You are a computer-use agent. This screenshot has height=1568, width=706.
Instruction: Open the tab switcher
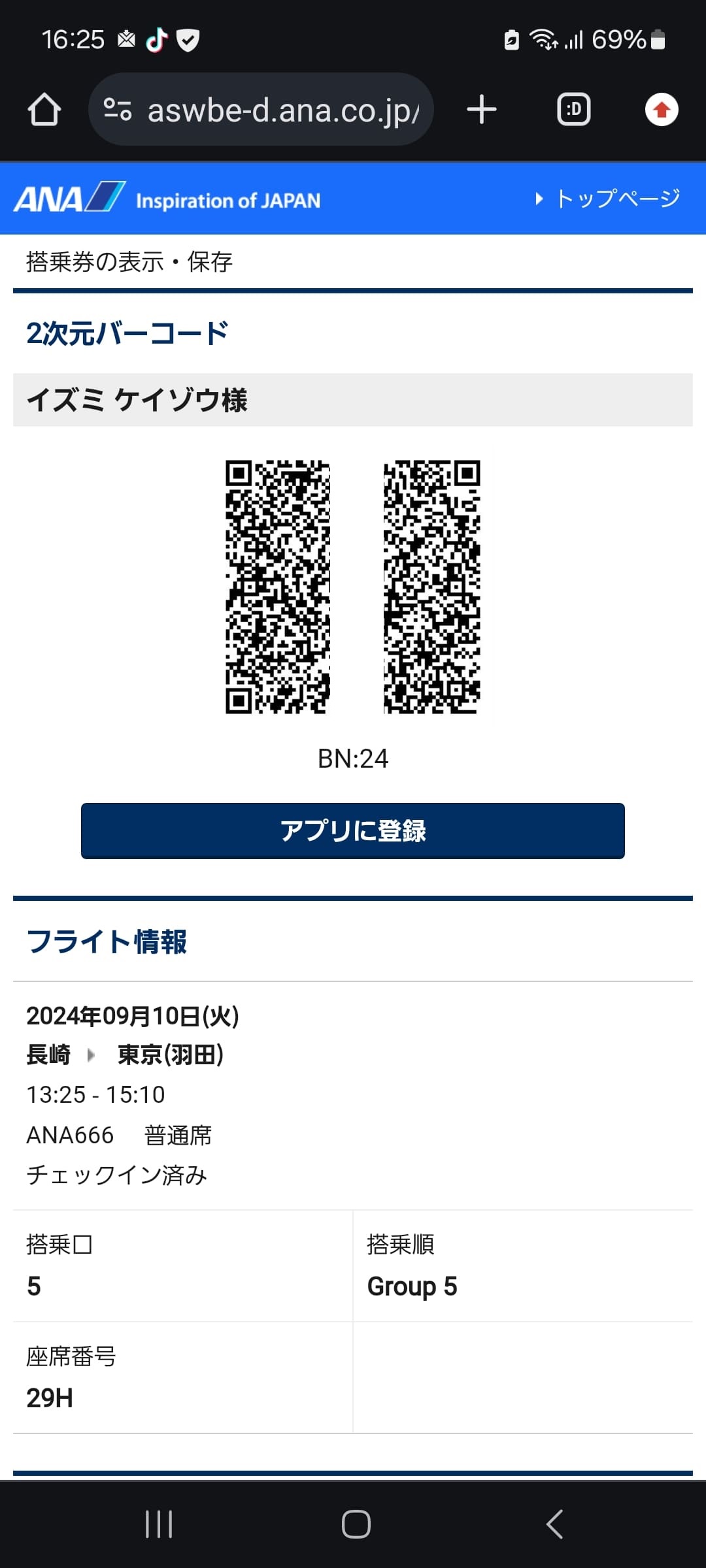(x=573, y=110)
